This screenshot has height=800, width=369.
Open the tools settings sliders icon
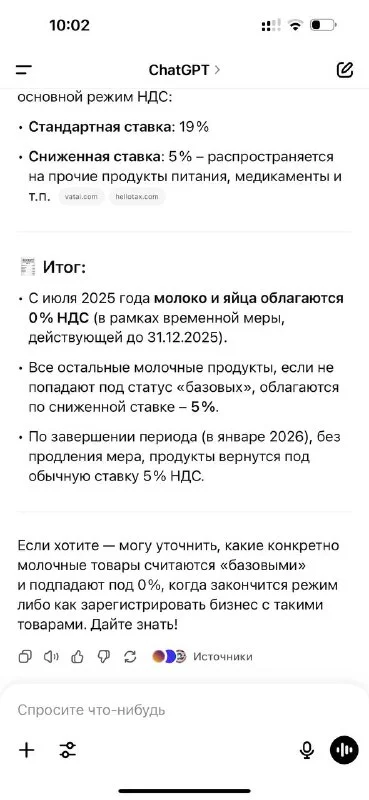pos(67,749)
